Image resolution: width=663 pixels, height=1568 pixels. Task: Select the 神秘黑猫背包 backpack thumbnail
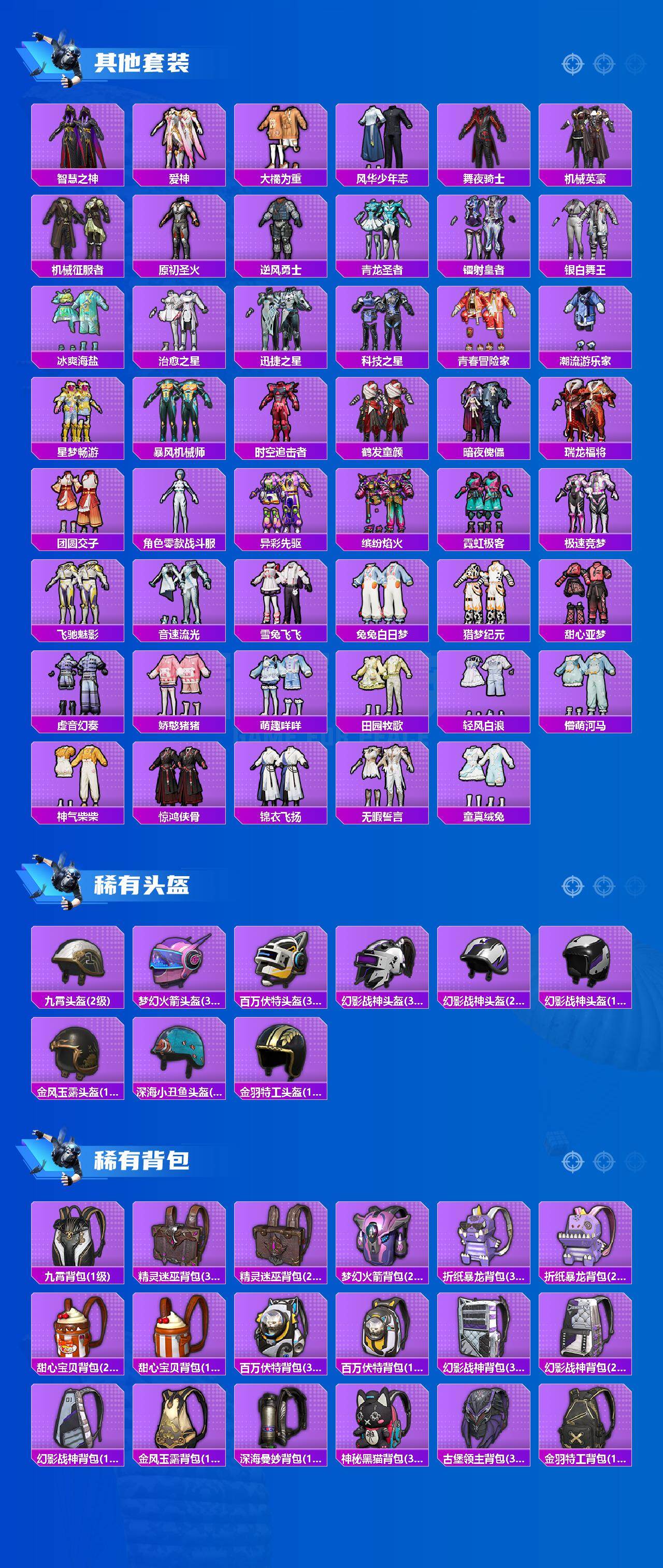[382, 1418]
